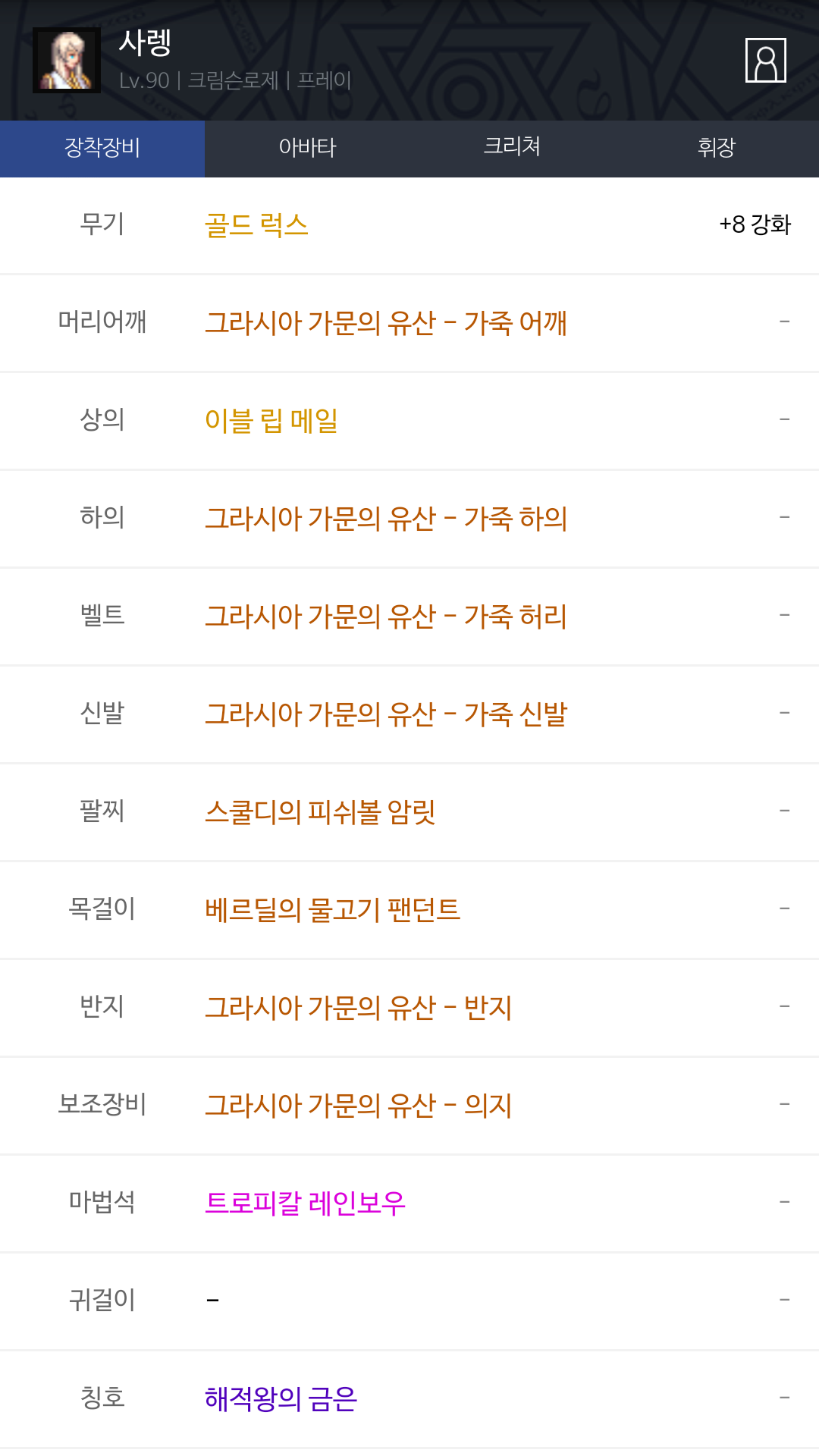Open title item 해적왕의 금은
The width and height of the screenshot is (819, 1456).
[281, 1399]
